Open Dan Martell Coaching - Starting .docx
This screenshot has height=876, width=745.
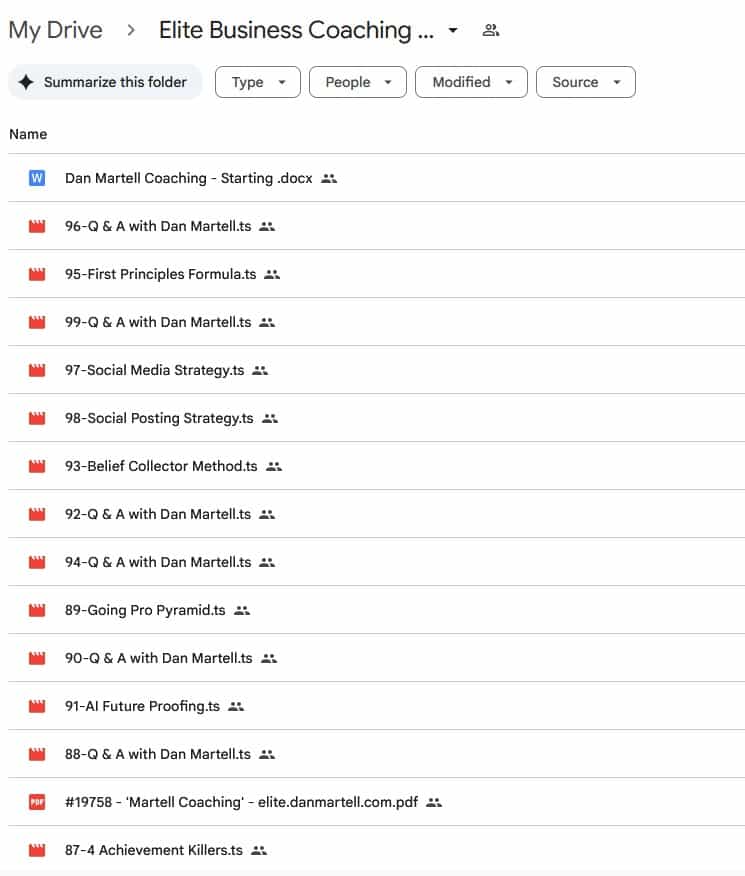pos(188,178)
